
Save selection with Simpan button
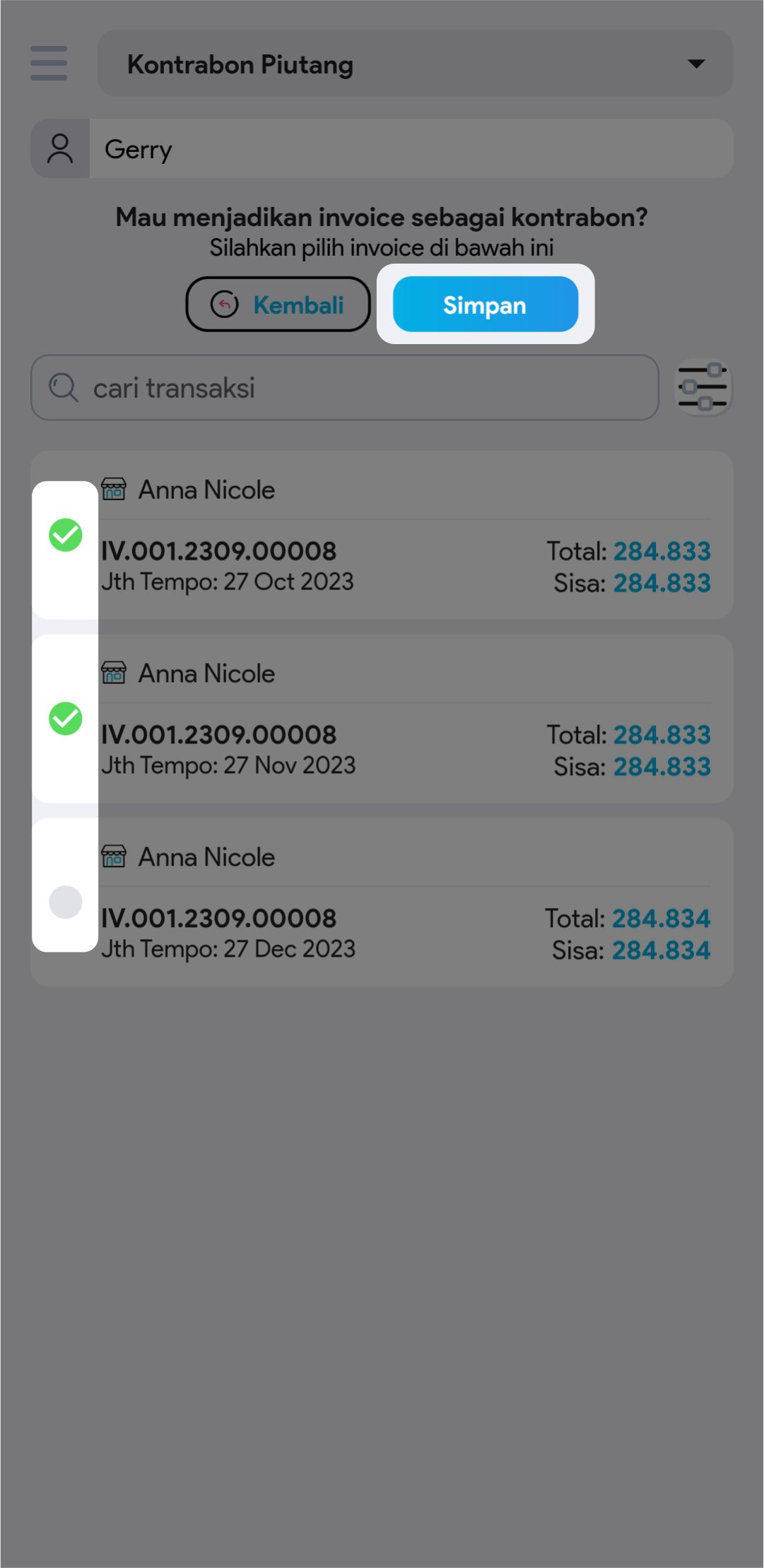pos(486,305)
